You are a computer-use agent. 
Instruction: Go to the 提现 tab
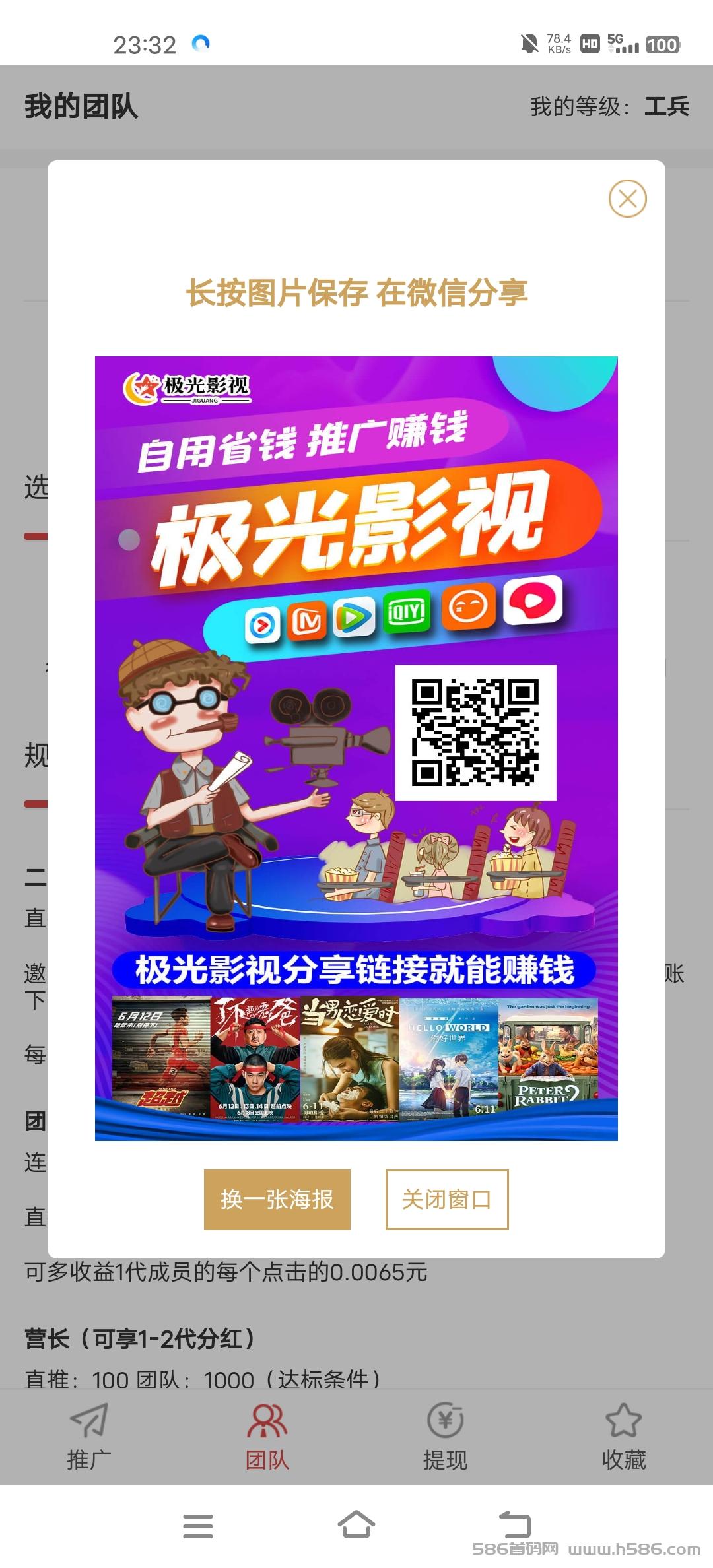tap(446, 1436)
